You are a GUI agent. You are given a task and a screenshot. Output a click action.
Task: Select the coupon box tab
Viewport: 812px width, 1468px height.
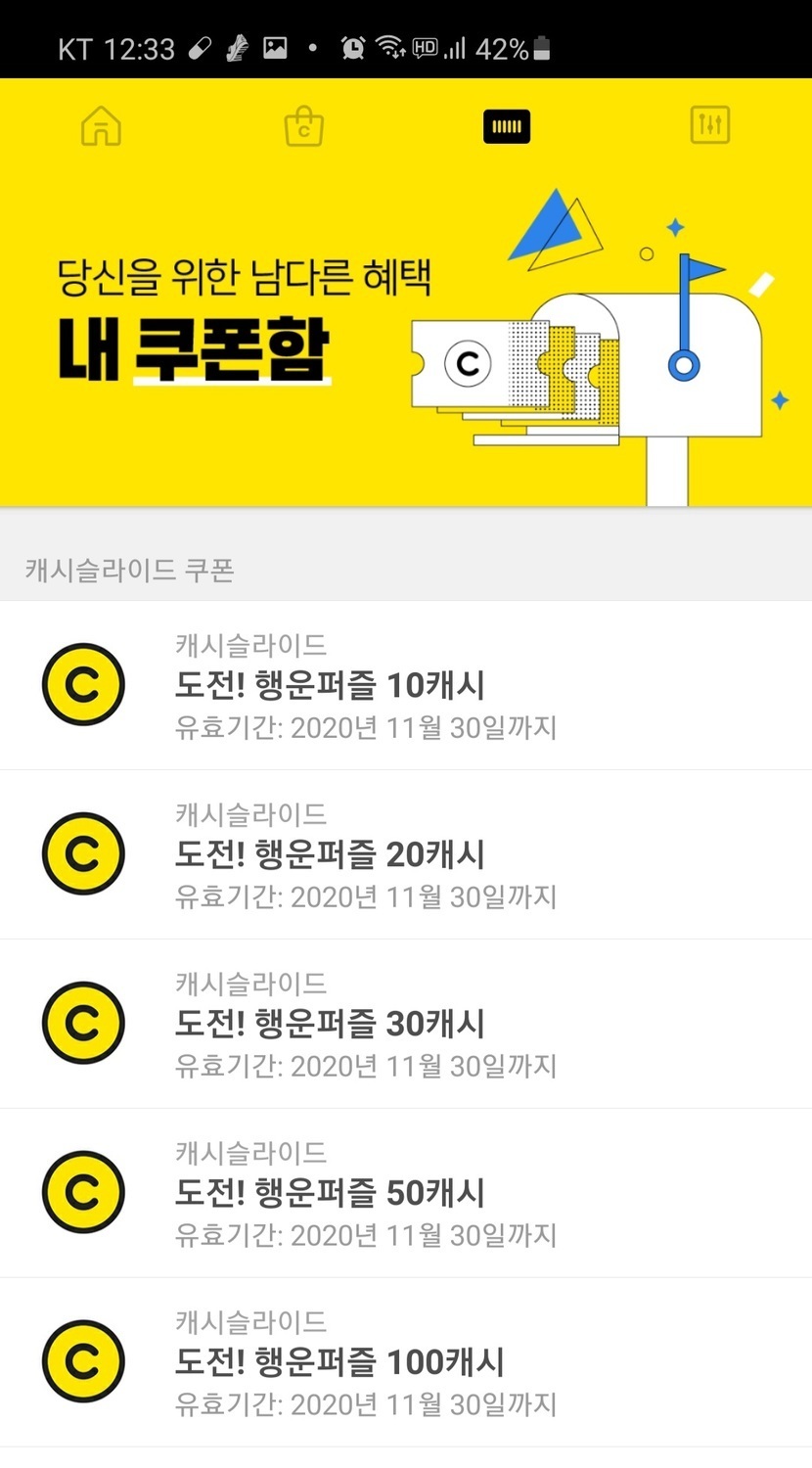(x=507, y=126)
